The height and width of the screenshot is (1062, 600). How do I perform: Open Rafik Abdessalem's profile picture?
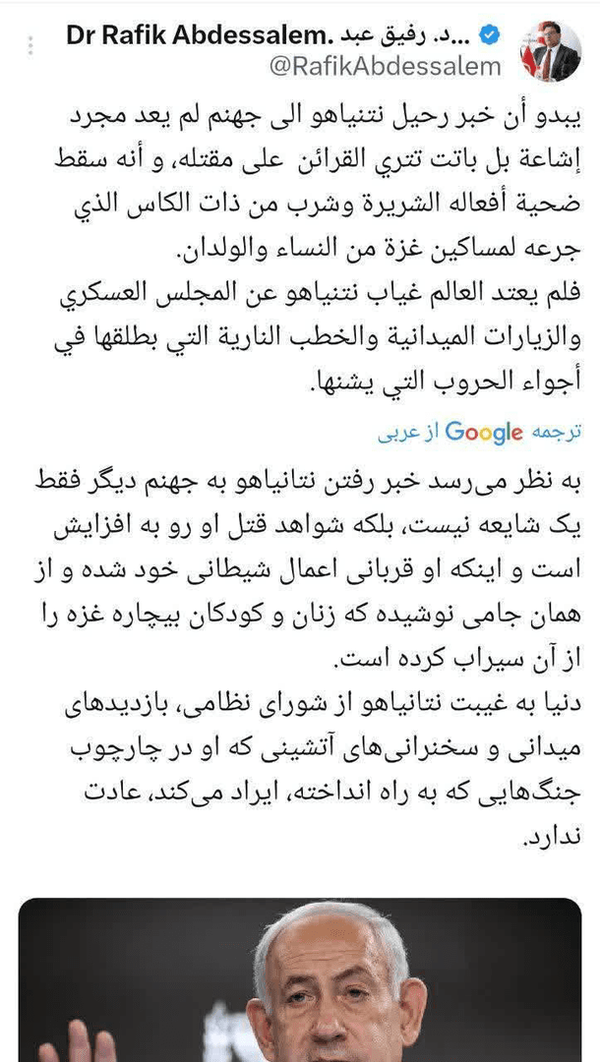[x=550, y=51]
